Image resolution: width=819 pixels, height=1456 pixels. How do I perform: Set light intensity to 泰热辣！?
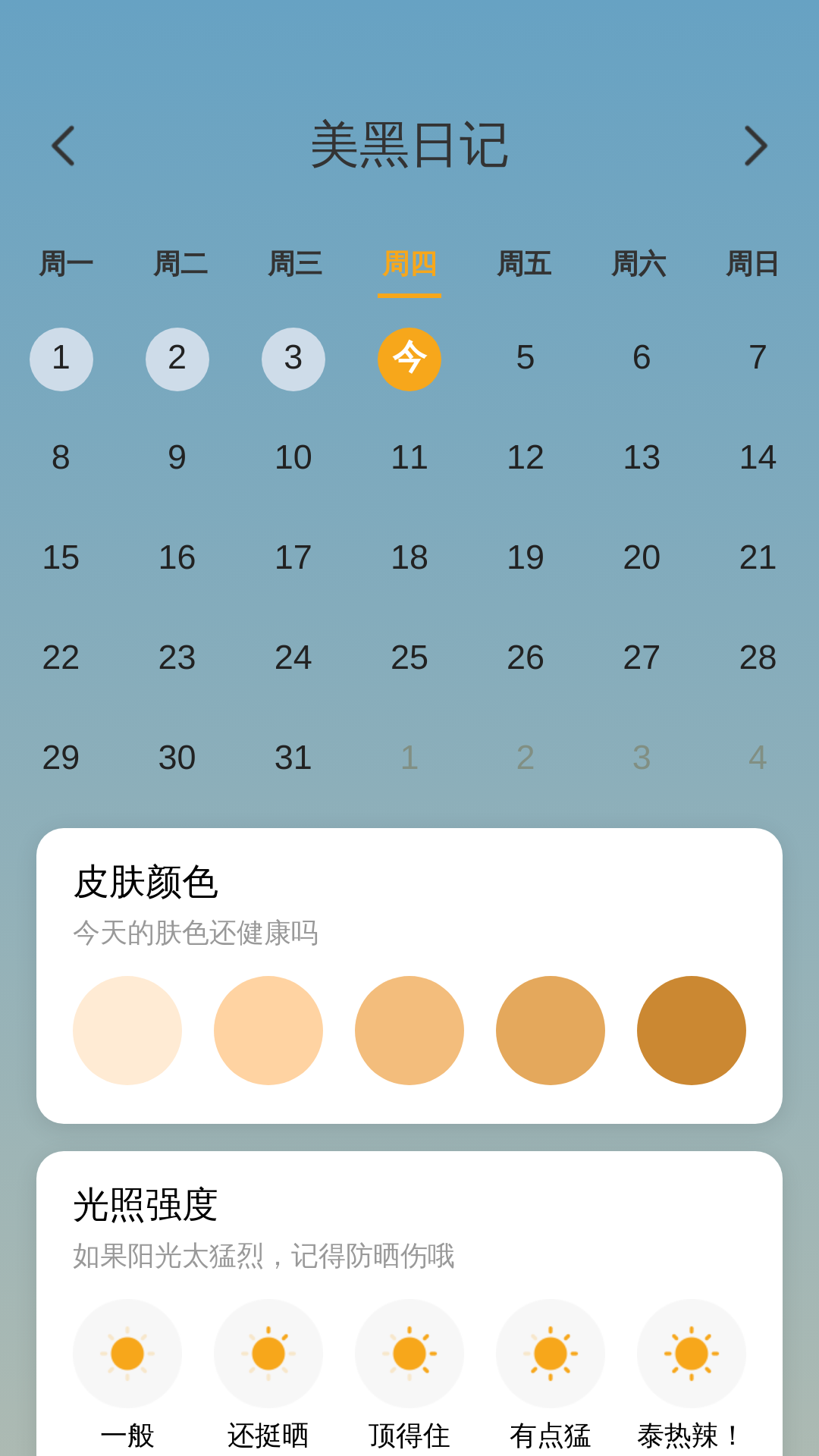[692, 1354]
